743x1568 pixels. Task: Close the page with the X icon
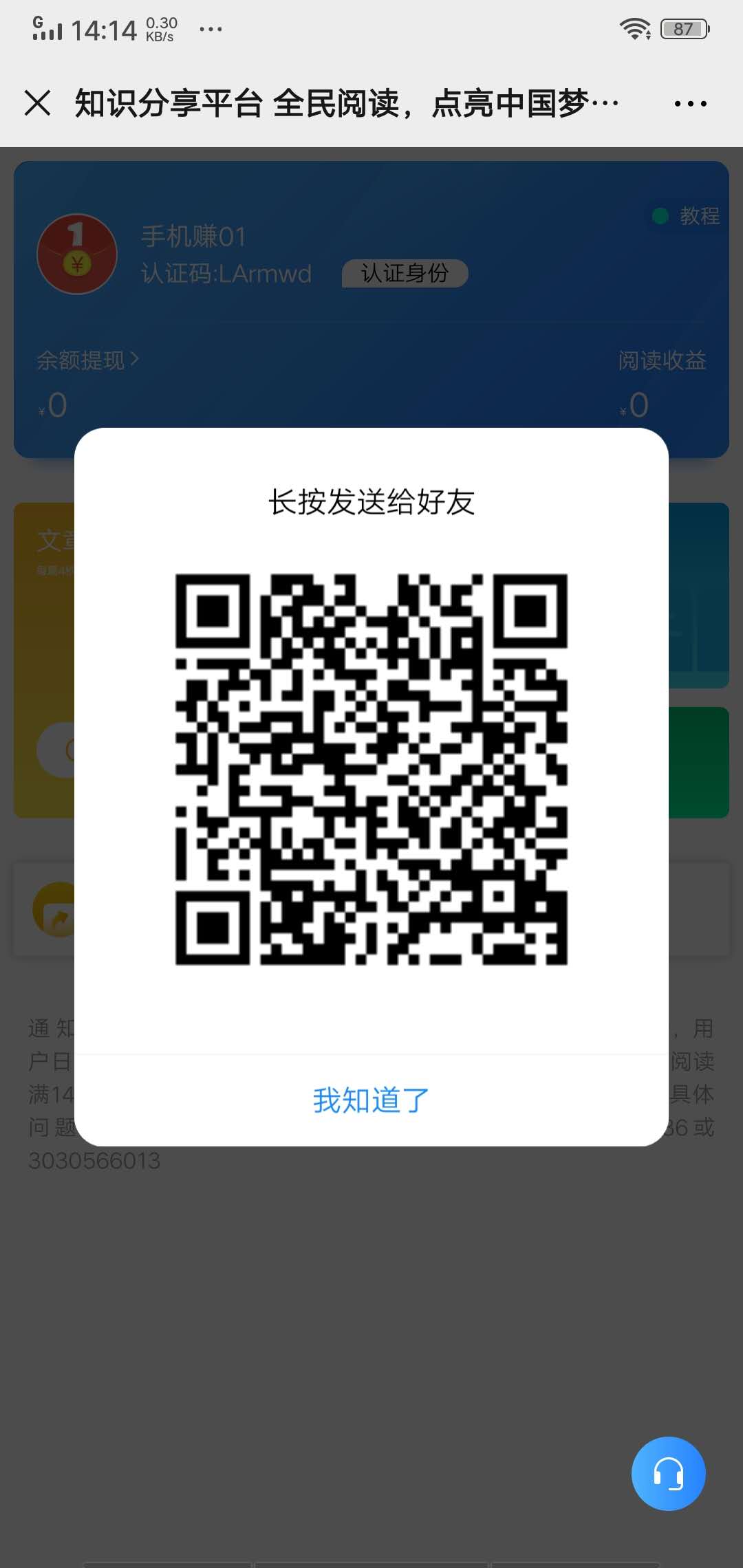coord(38,103)
